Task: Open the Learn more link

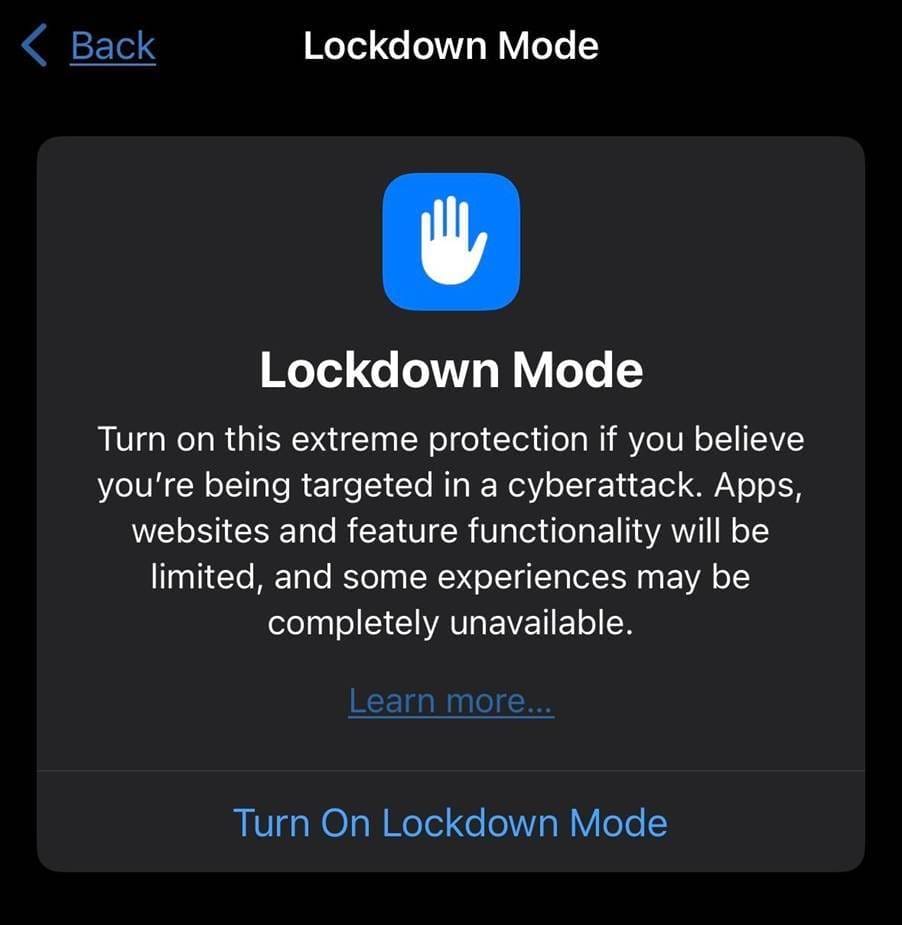Action: (x=450, y=701)
